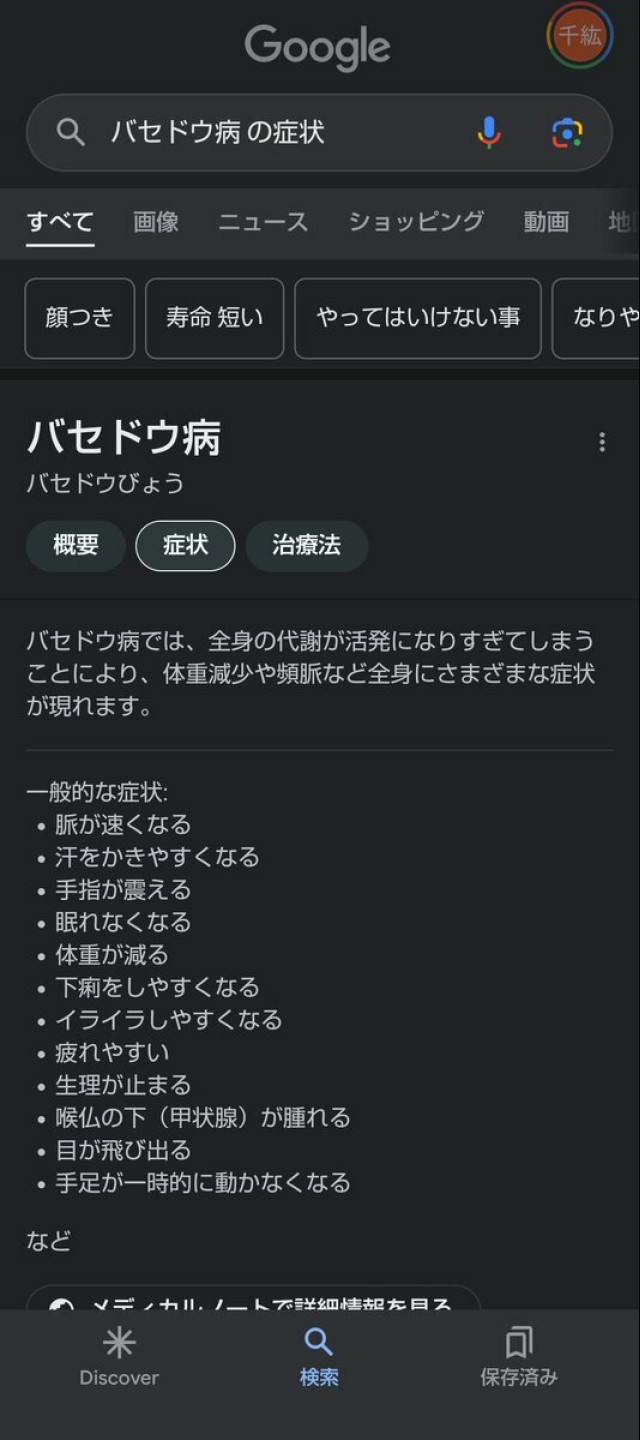Open the 保存済み saved items tab
Screen dimensions: 640x1440
[x=518, y=1357]
